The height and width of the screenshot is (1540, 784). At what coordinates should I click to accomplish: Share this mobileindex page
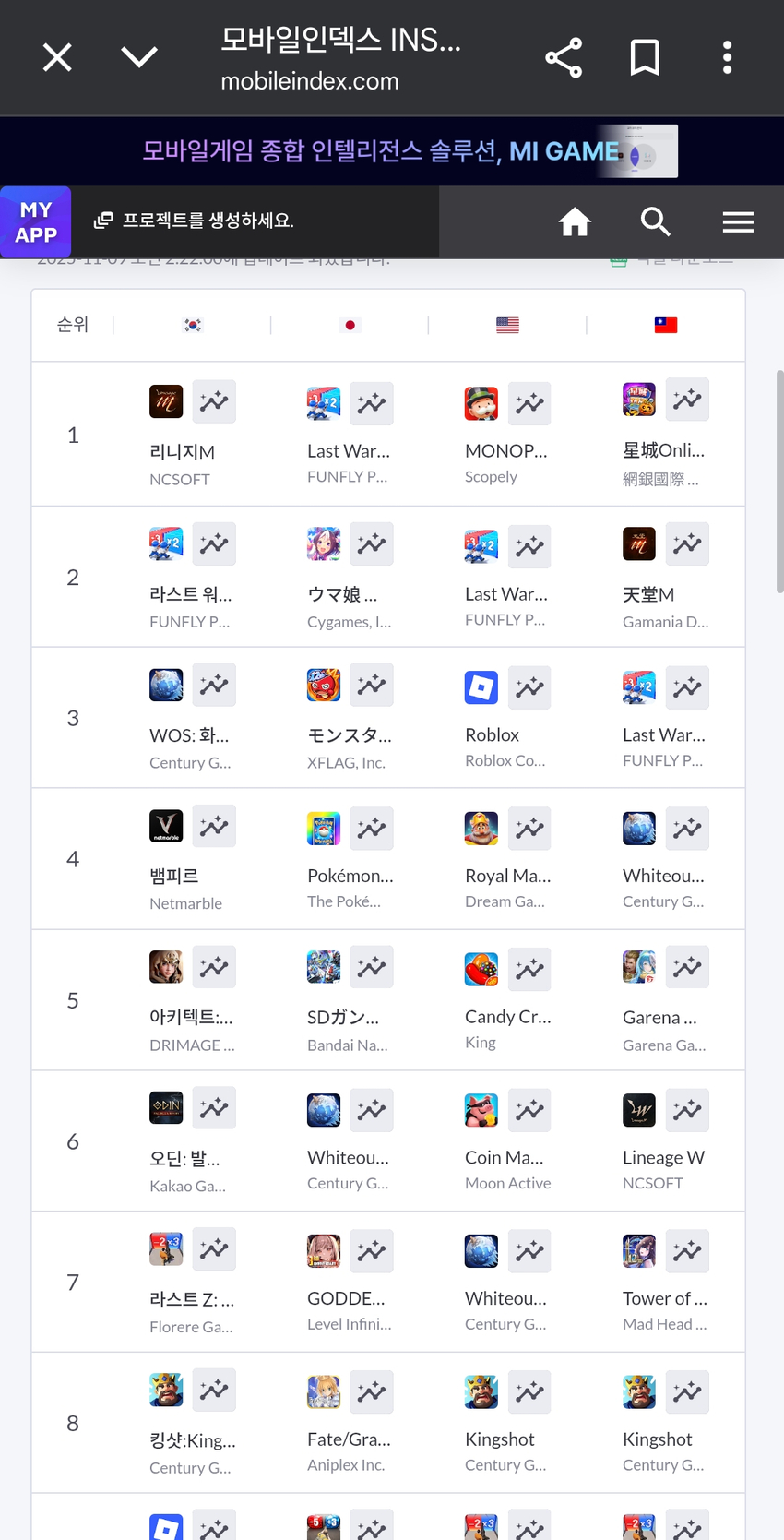point(564,57)
